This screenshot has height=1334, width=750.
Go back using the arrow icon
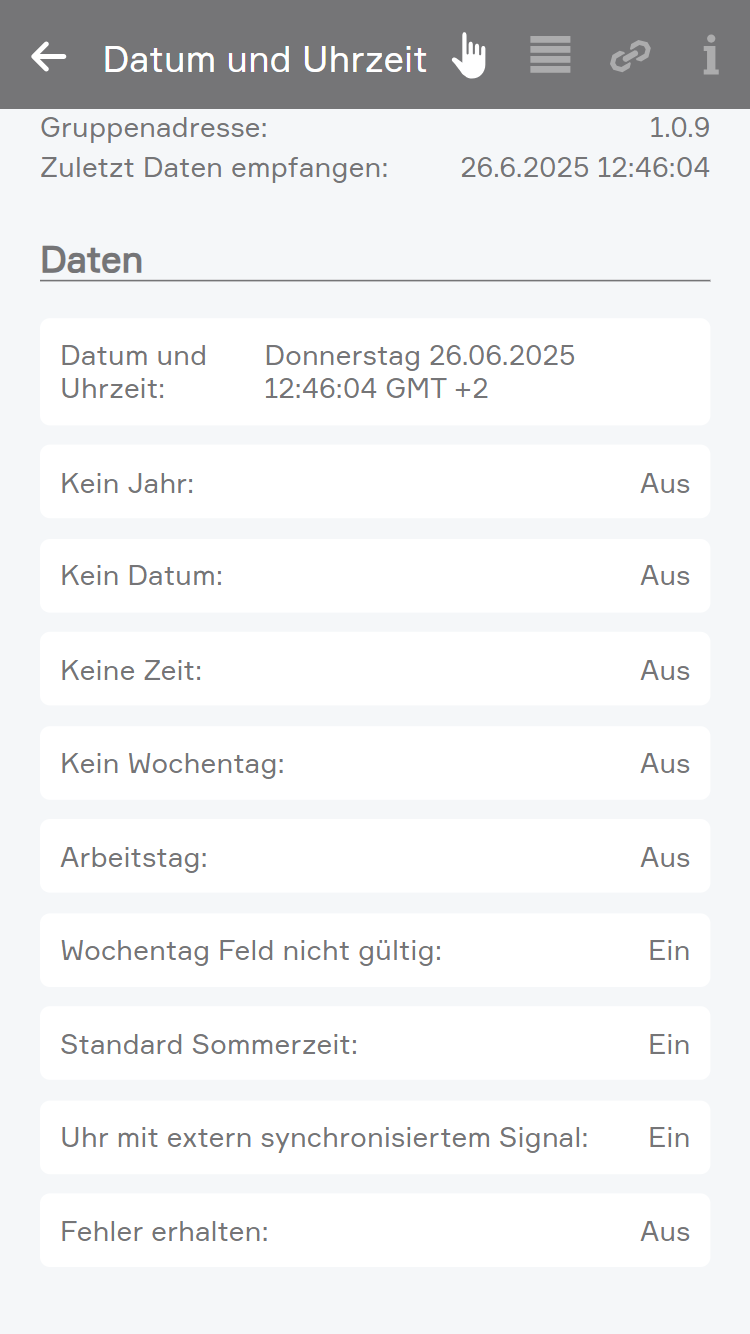coord(48,57)
